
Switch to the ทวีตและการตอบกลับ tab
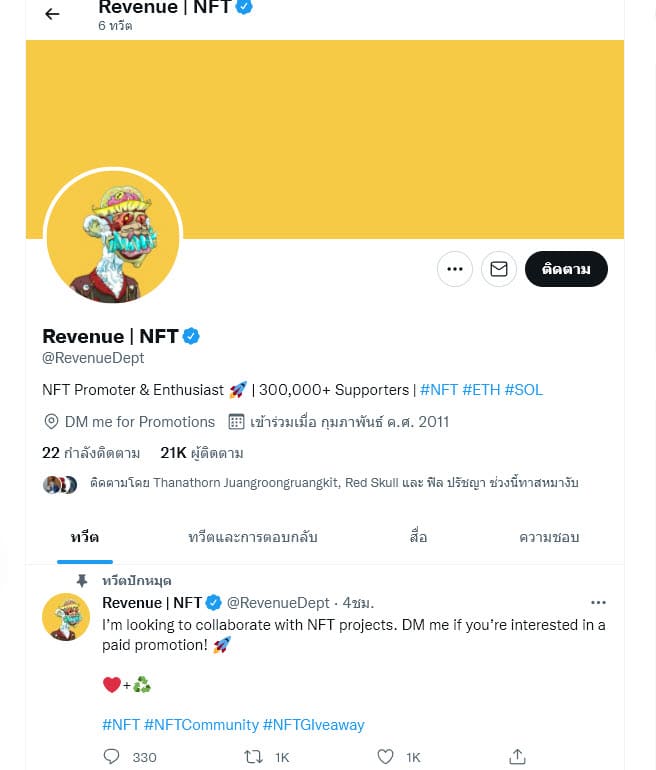click(x=253, y=537)
